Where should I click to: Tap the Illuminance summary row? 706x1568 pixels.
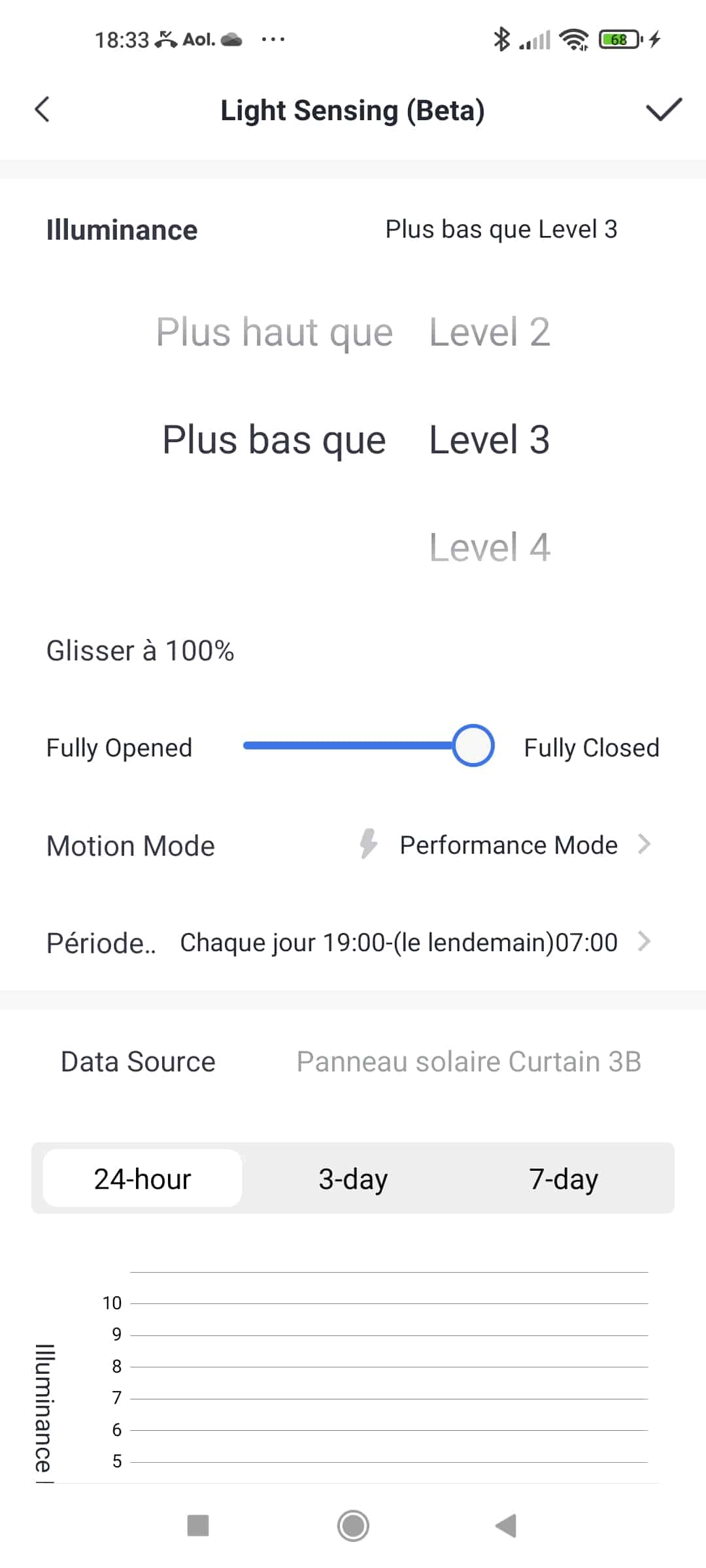[x=353, y=230]
